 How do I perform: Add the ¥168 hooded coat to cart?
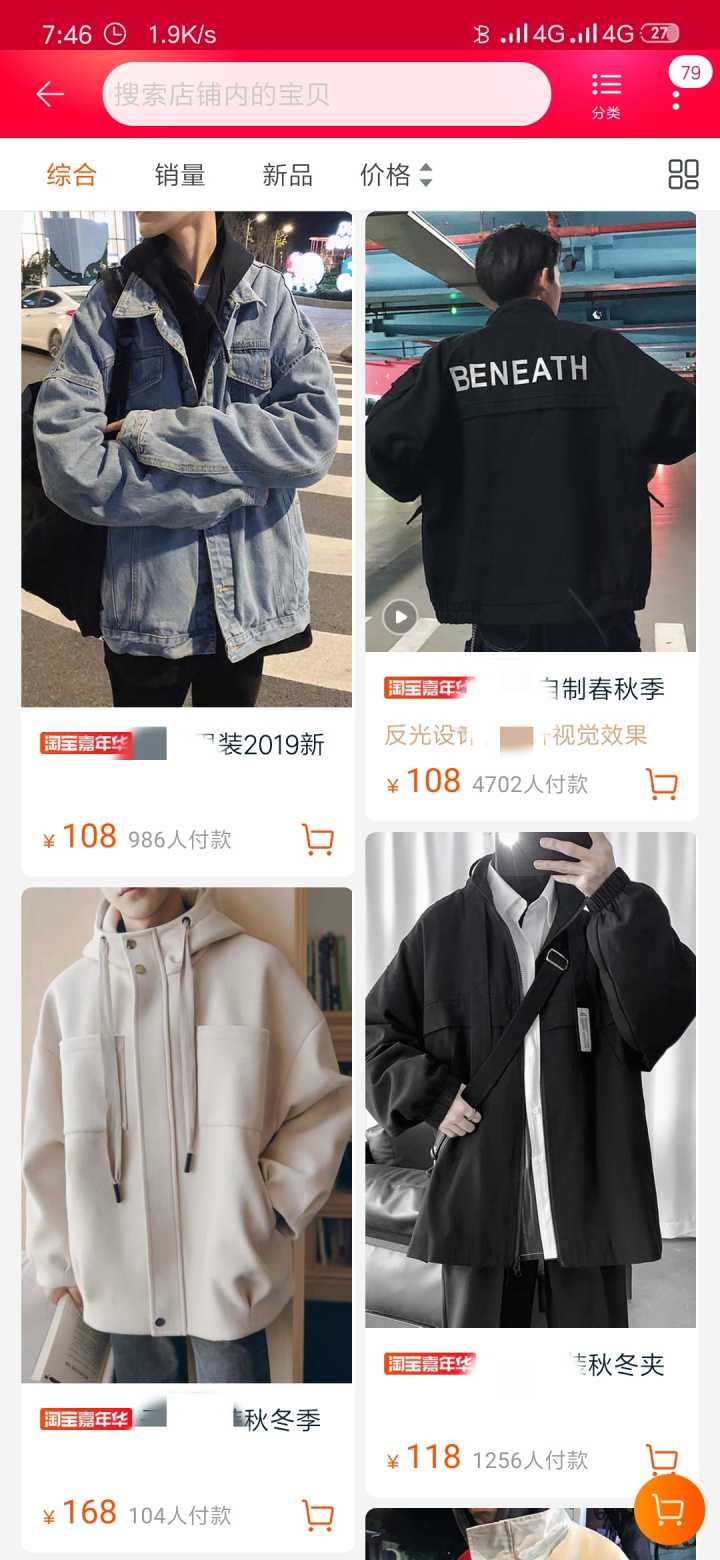[317, 1515]
